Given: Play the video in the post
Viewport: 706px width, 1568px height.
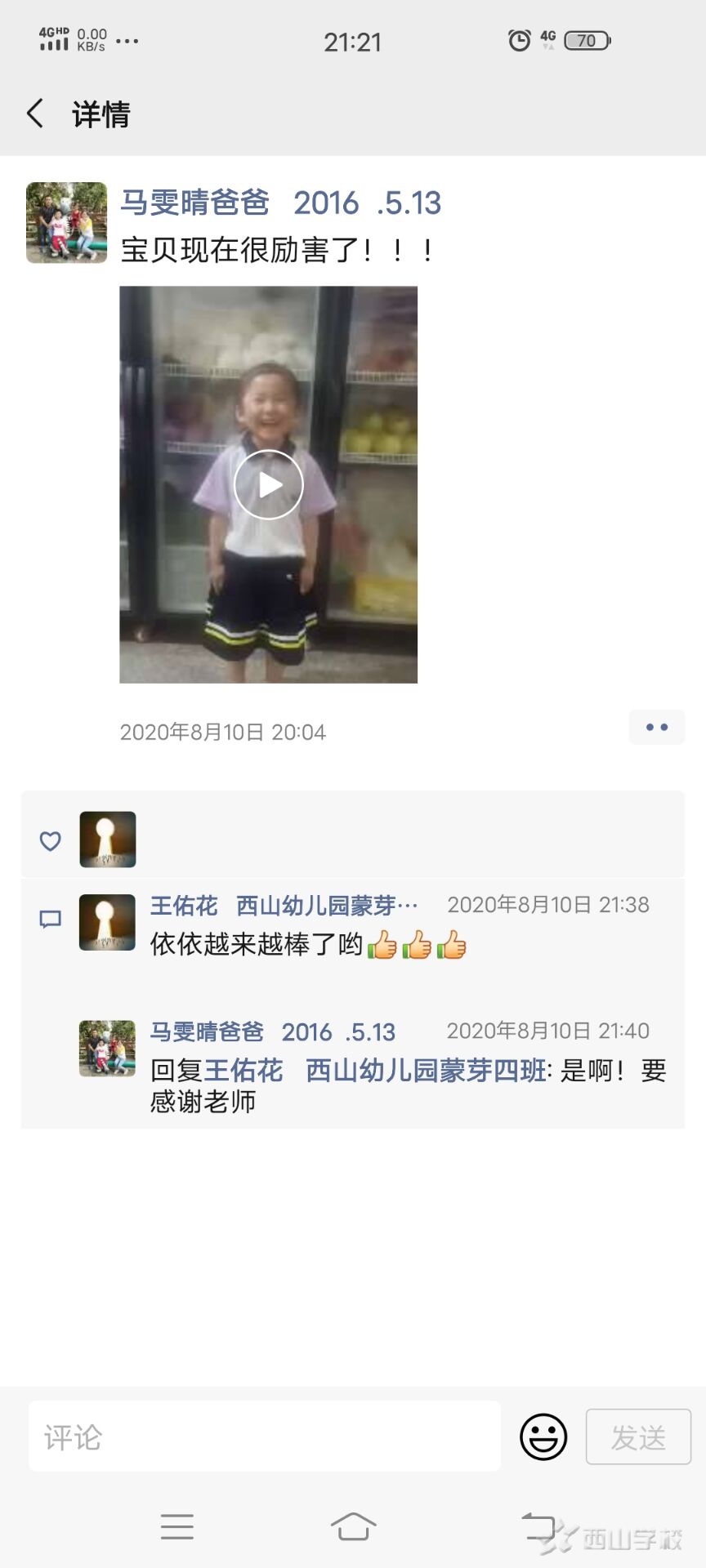Looking at the screenshot, I should (268, 484).
